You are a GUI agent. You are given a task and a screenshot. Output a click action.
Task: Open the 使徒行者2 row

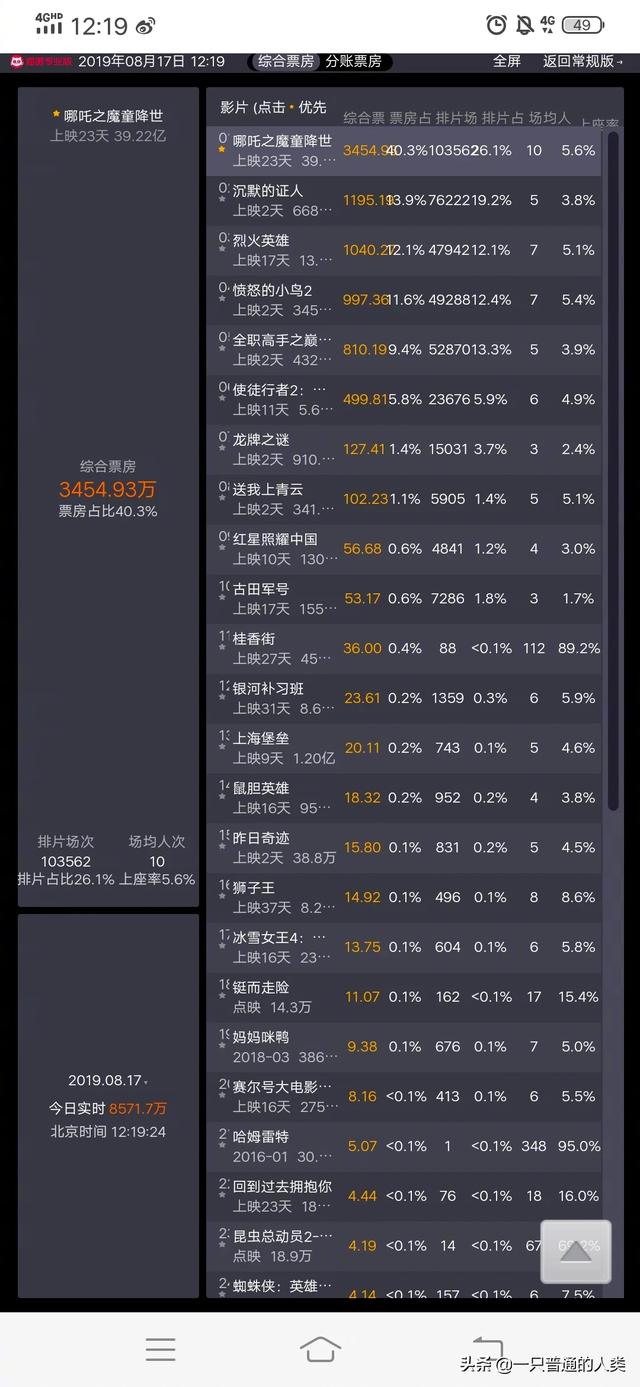click(282, 399)
